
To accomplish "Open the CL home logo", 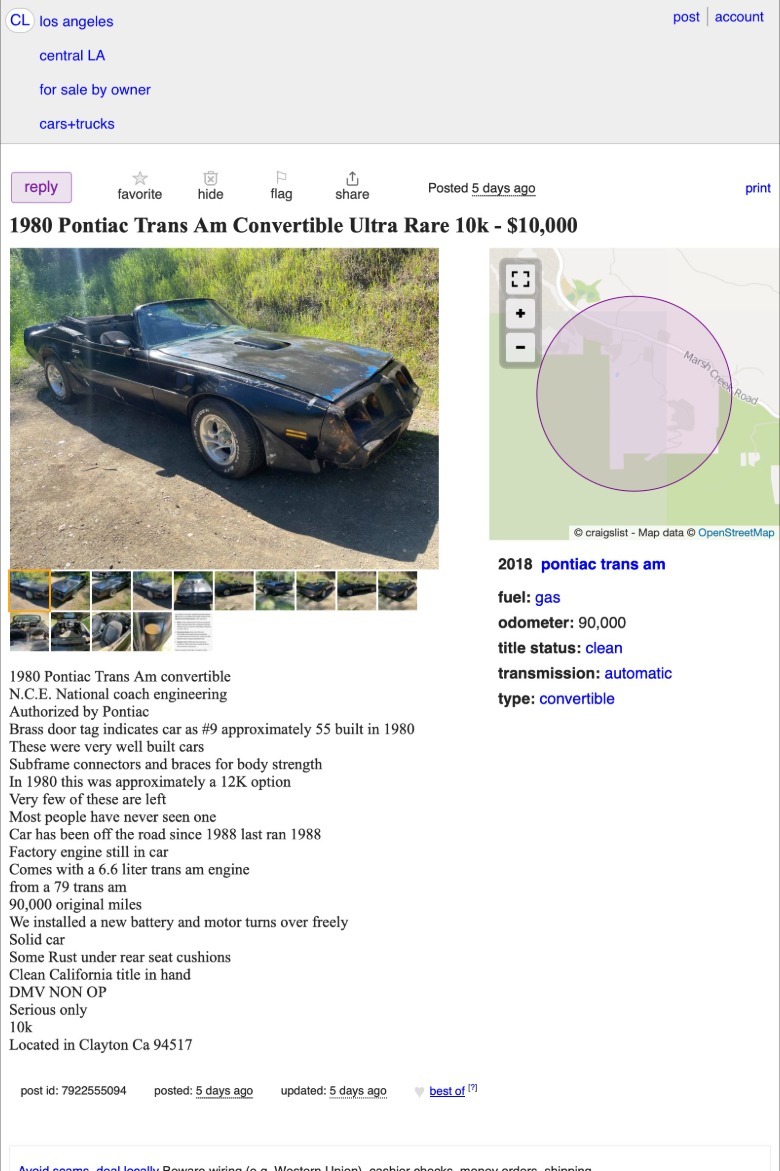I will click(x=19, y=21).
